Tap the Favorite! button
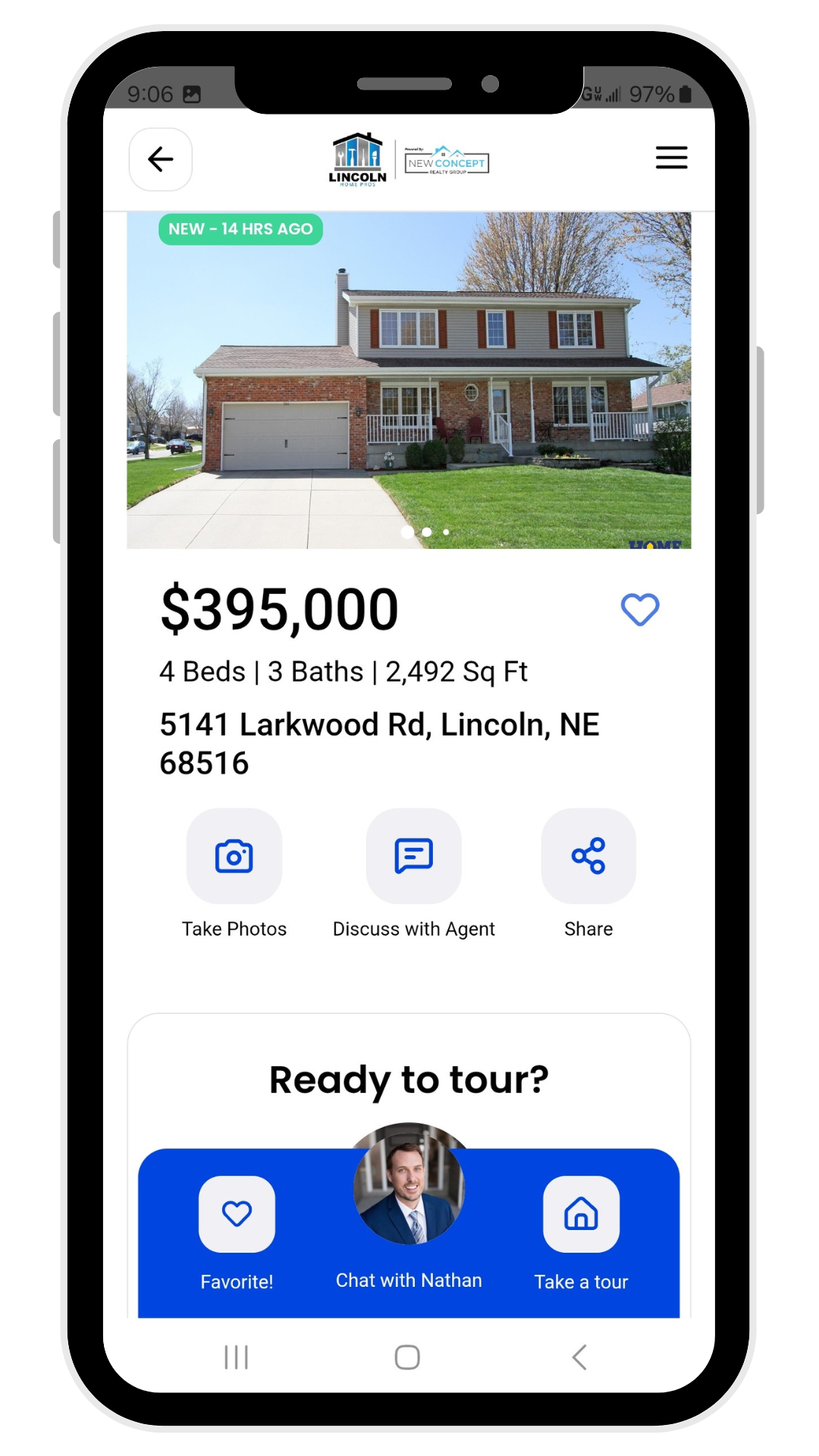The width and height of the screenshot is (819, 1456). click(237, 1214)
